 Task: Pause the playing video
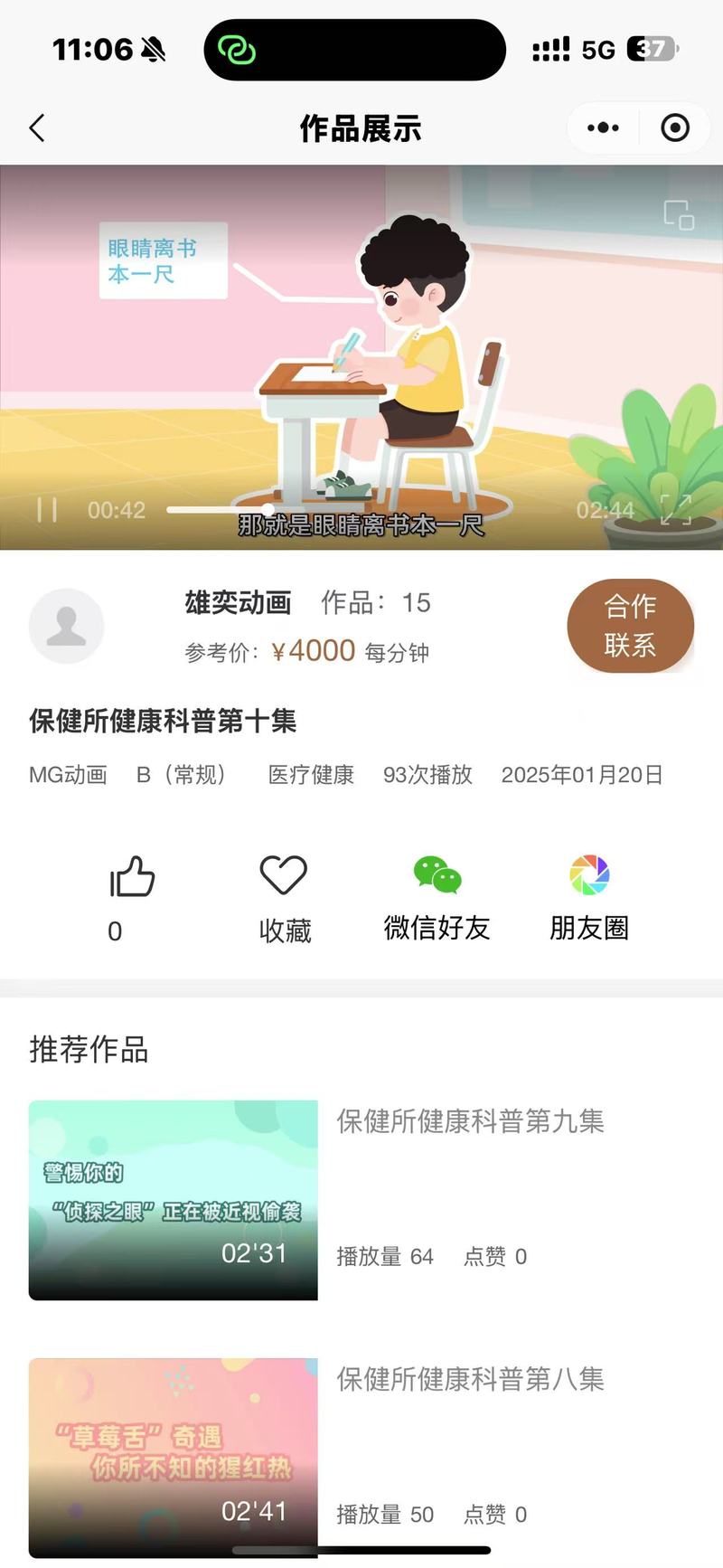(x=47, y=510)
